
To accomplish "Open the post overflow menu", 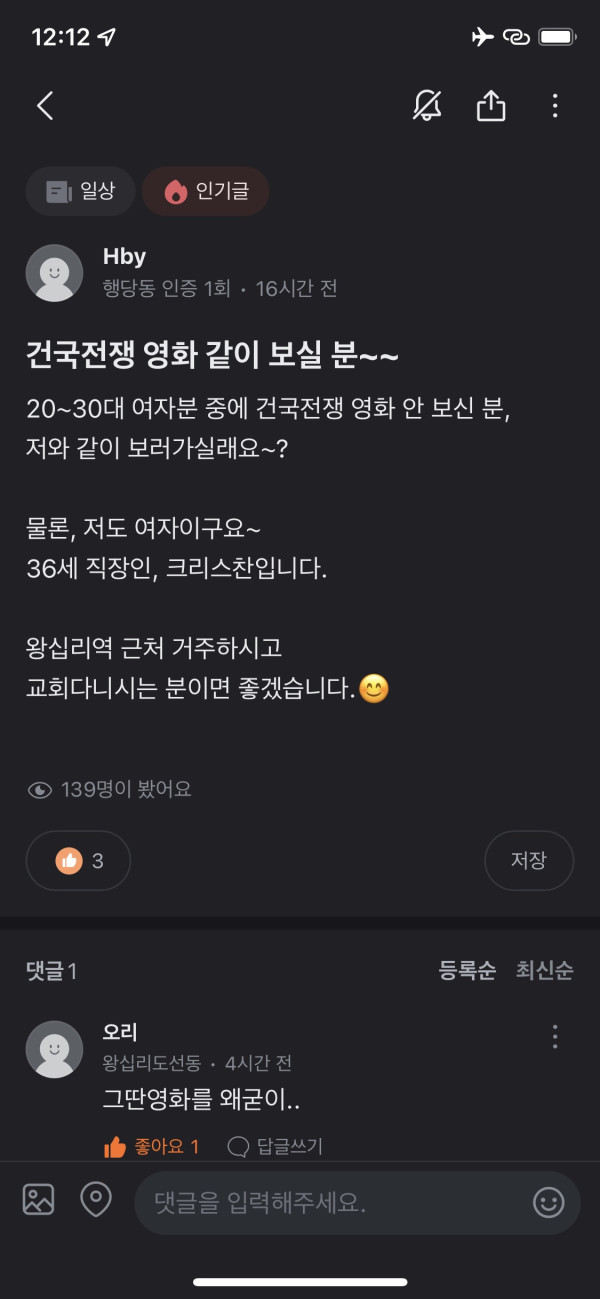I will coord(555,106).
